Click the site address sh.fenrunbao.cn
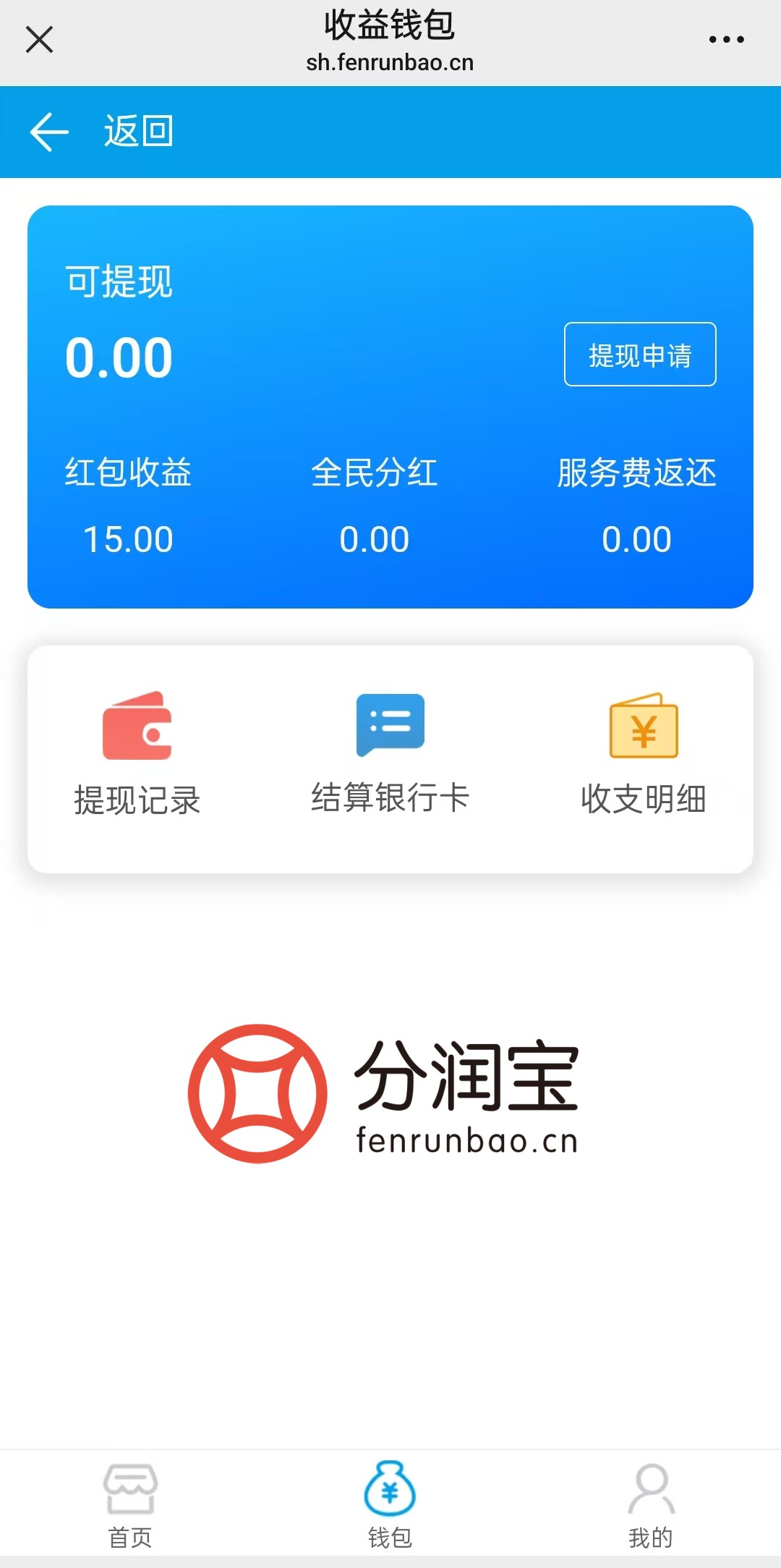 tap(390, 62)
